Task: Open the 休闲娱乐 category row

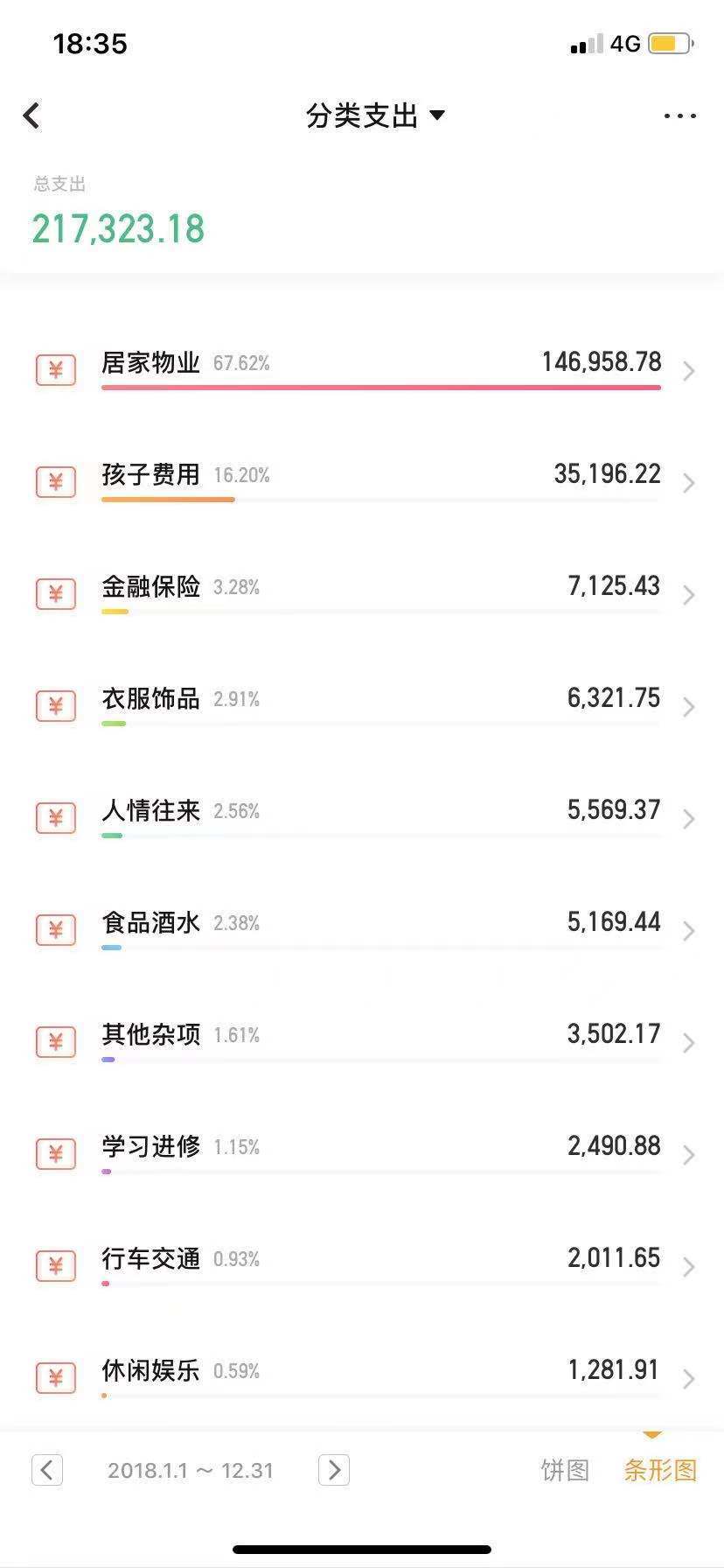Action: tap(362, 1376)
